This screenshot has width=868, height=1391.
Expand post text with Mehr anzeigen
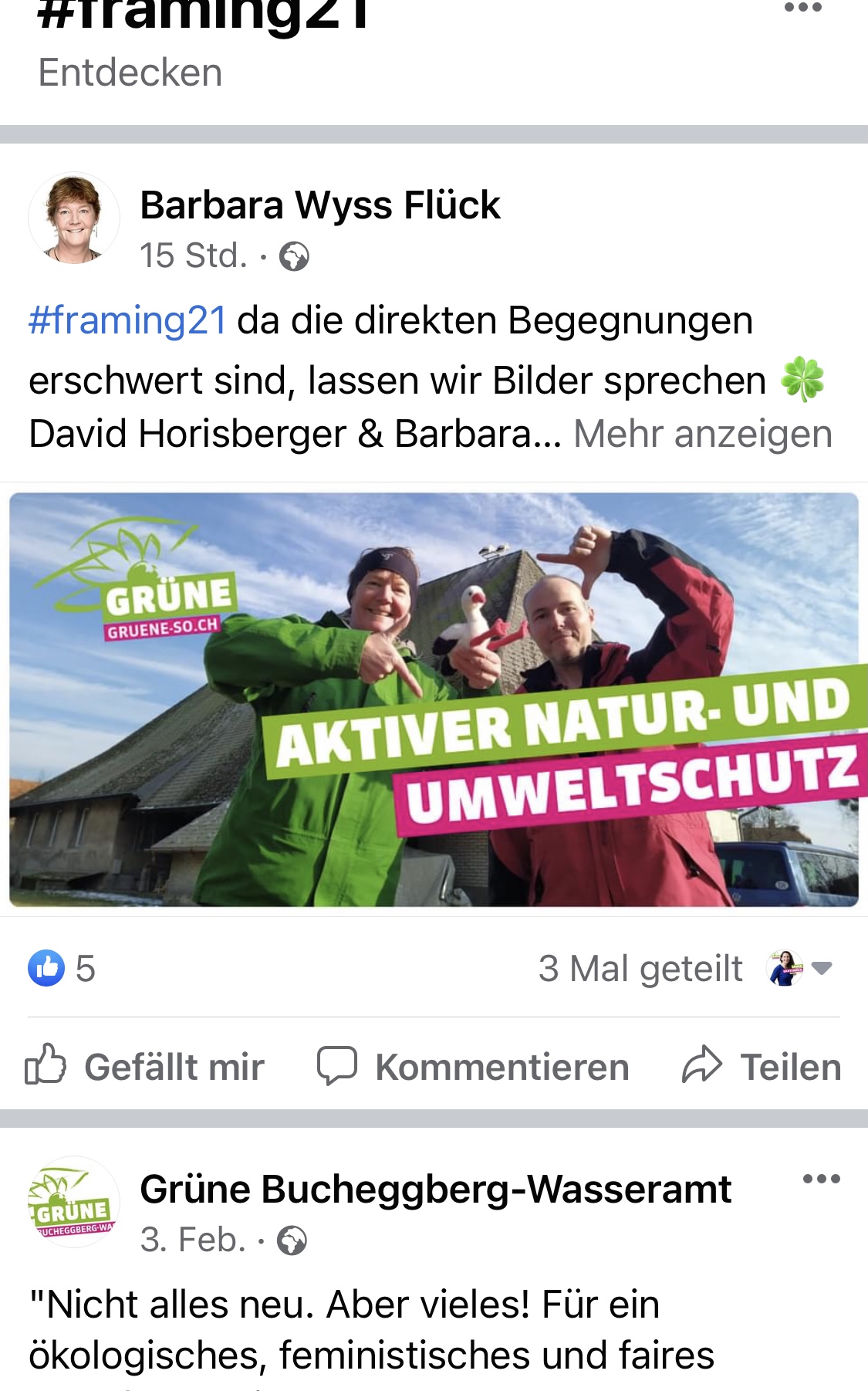703,434
